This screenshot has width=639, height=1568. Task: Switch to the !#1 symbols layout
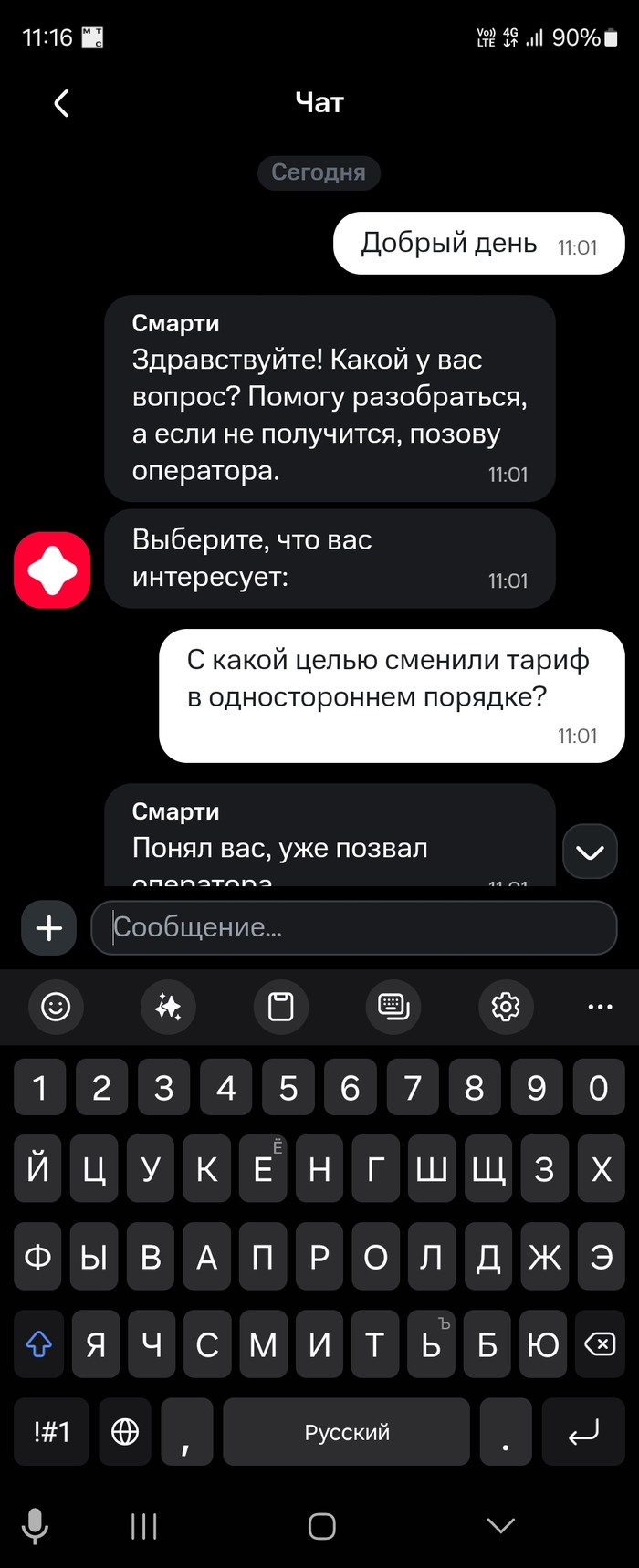(x=51, y=1432)
